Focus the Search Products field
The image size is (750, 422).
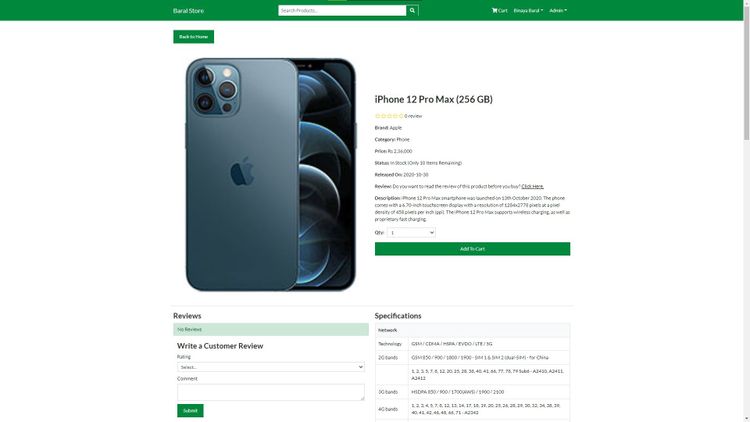(341, 10)
